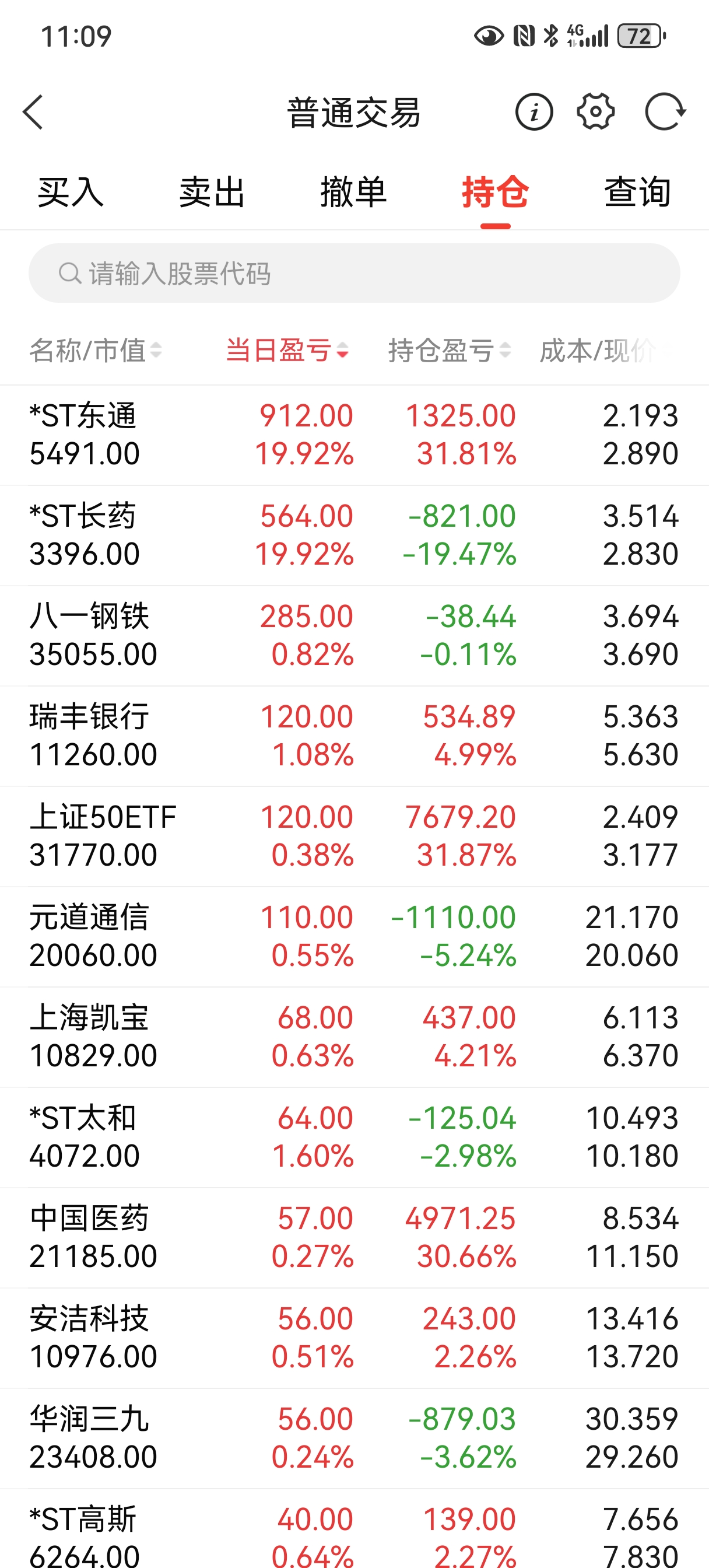Switch to the 卖出 tab
Image resolution: width=709 pixels, height=1568 pixels.
click(x=212, y=192)
